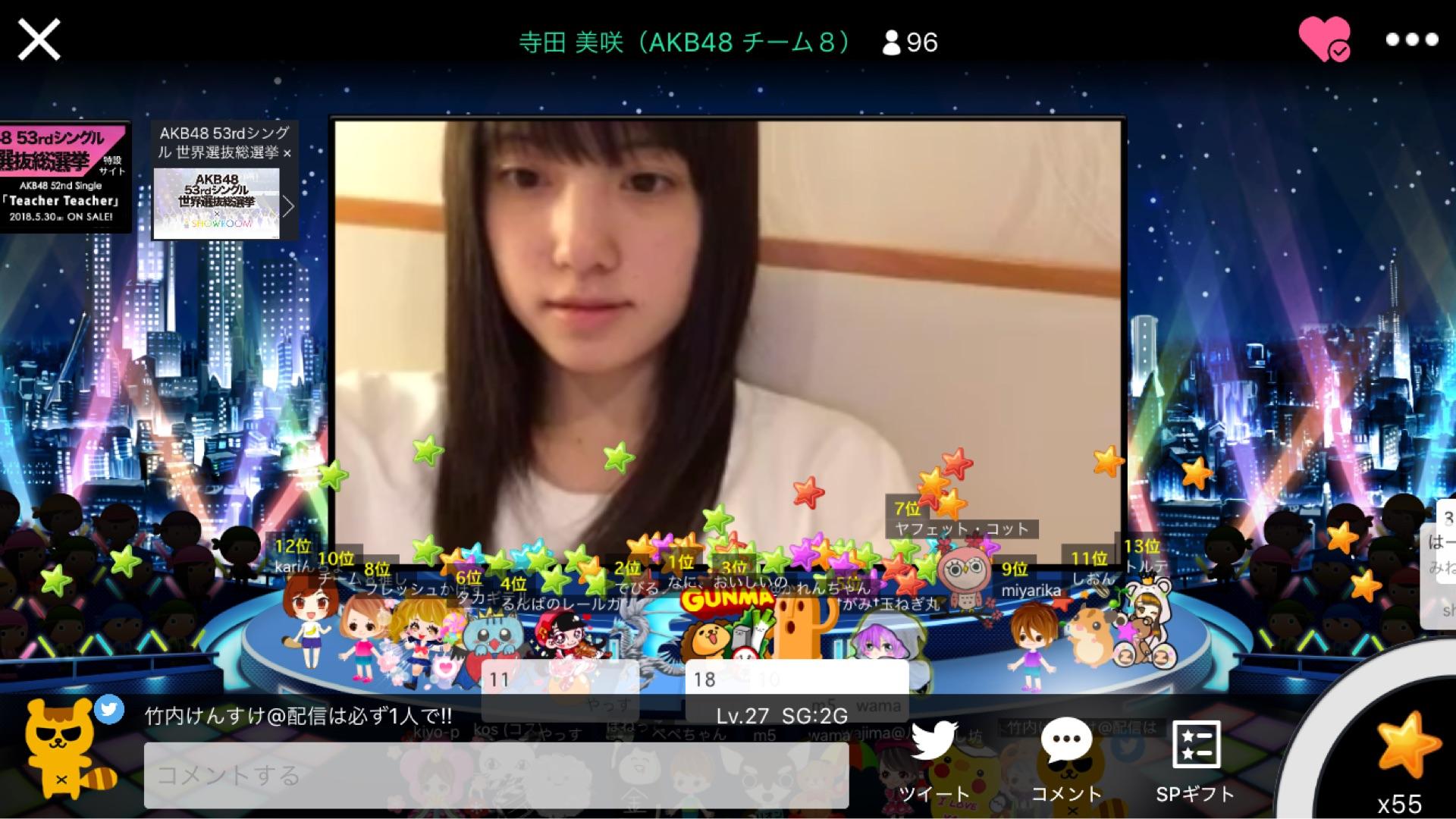Close the live stream room
The height and width of the screenshot is (819, 1456).
click(x=39, y=39)
